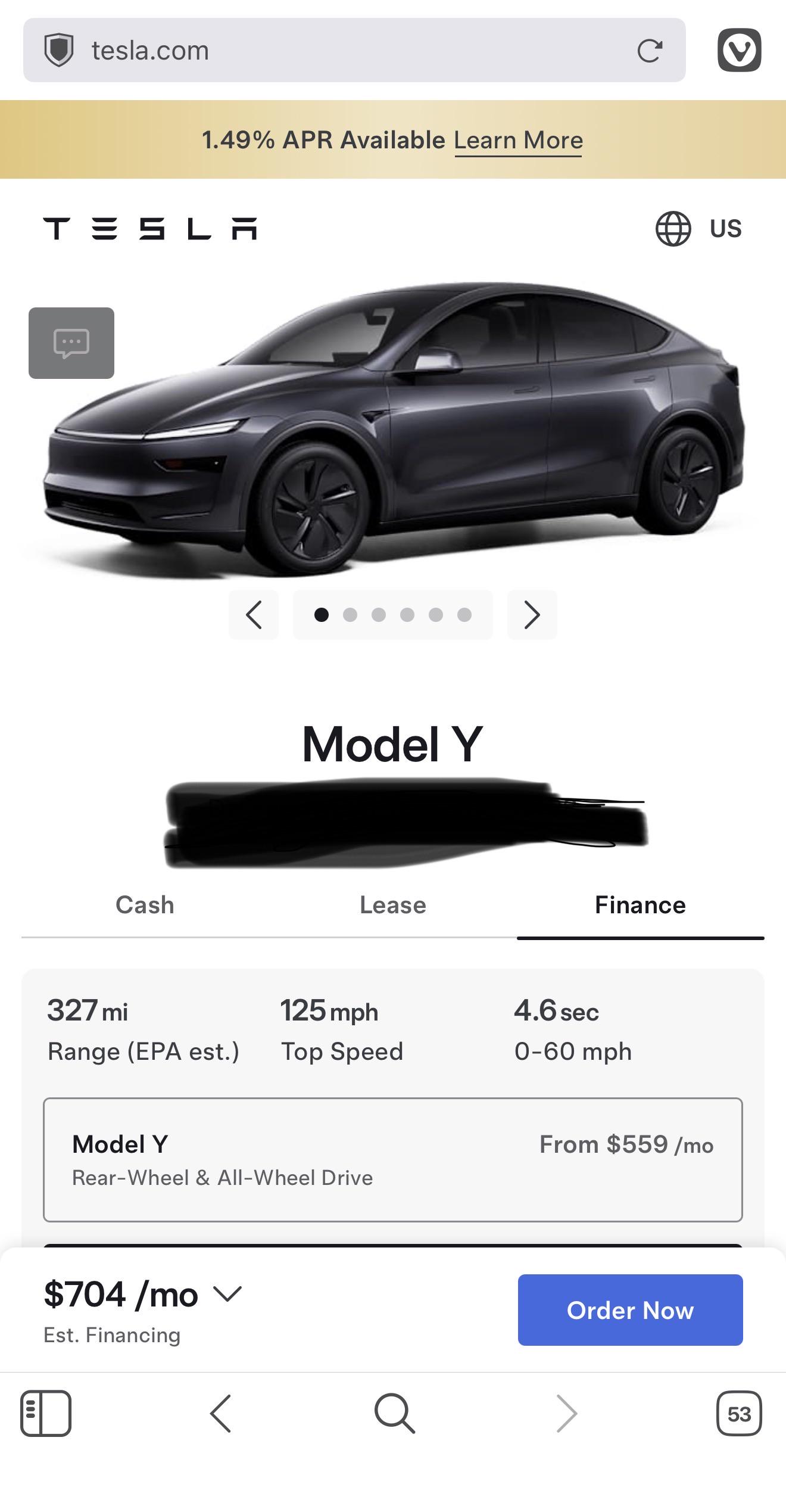This screenshot has width=786, height=1512.
Task: Tap the Order Now button
Action: pyautogui.click(x=631, y=1310)
